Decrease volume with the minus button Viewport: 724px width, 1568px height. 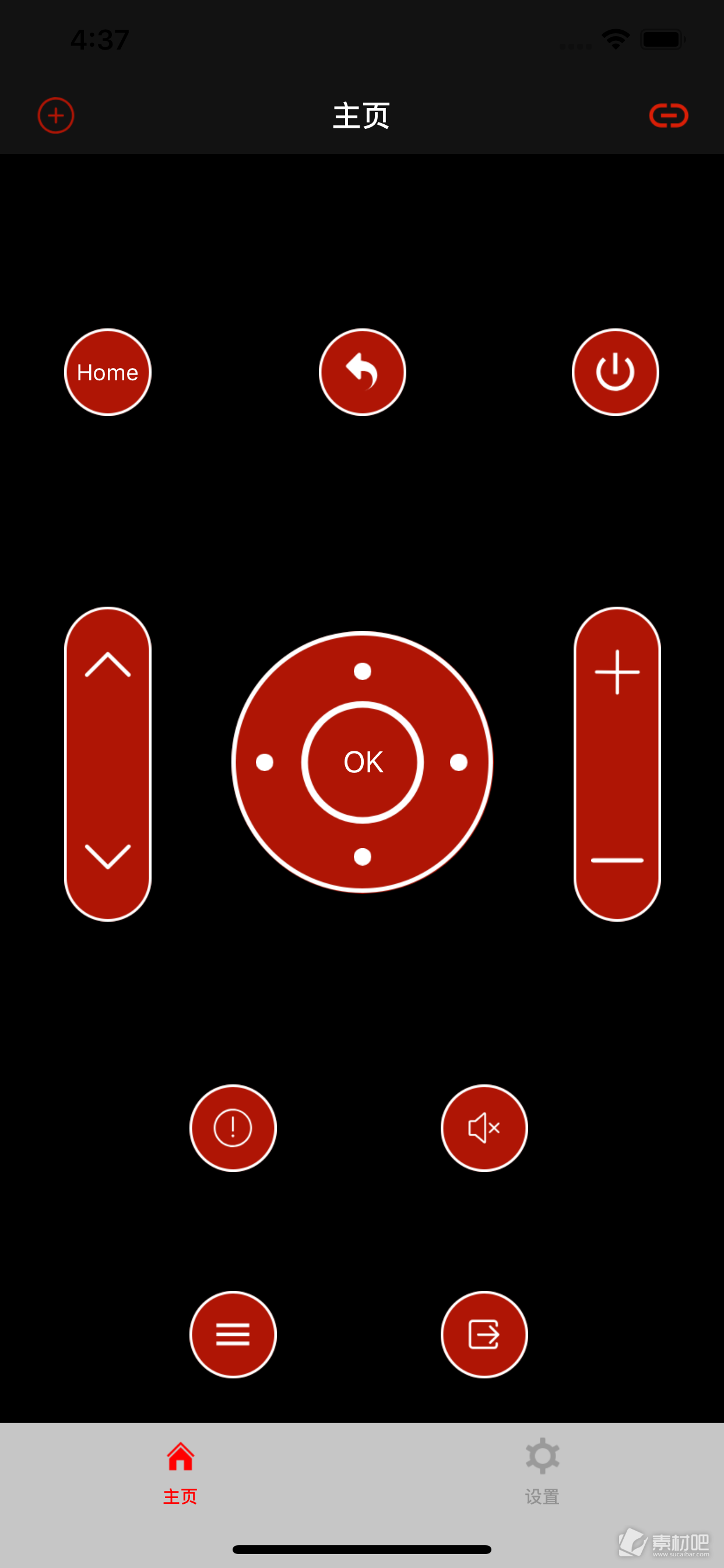coord(617,860)
